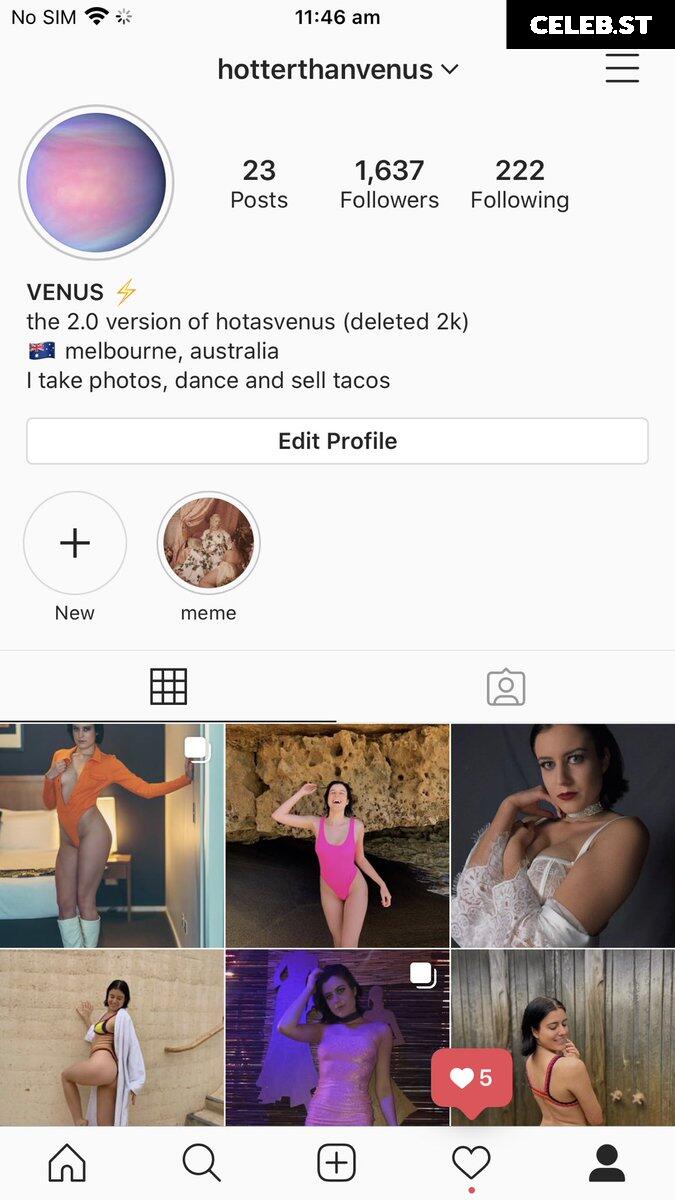View the 1,637 Followers list

pyautogui.click(x=389, y=184)
